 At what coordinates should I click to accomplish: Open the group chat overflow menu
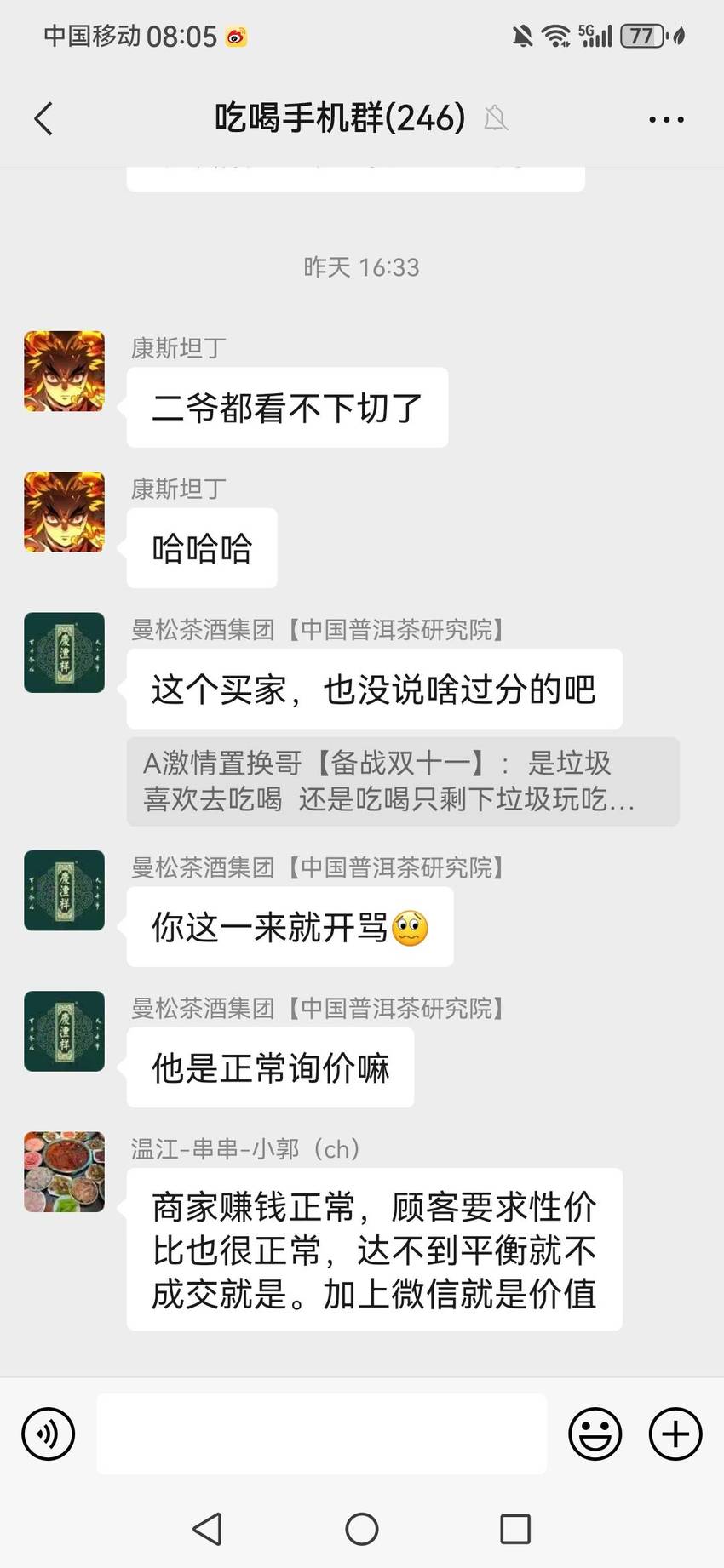(666, 119)
